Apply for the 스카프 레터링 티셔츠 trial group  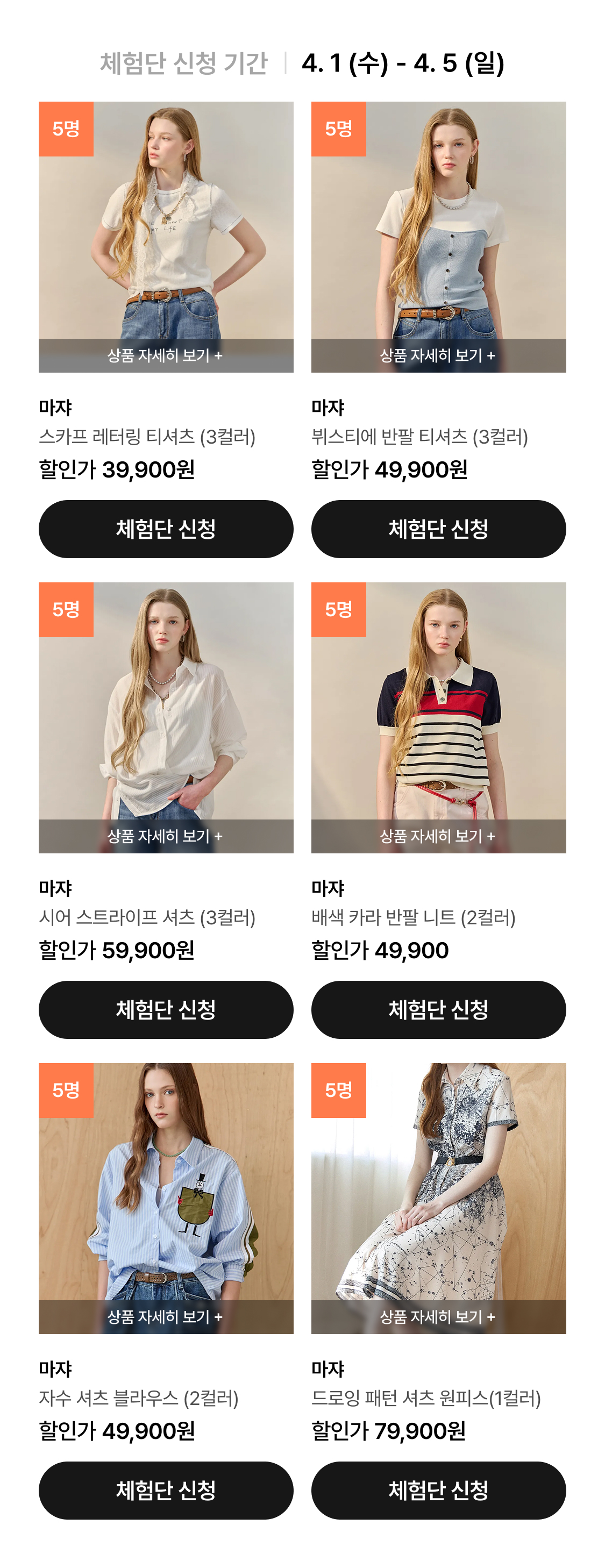pyautogui.click(x=166, y=529)
